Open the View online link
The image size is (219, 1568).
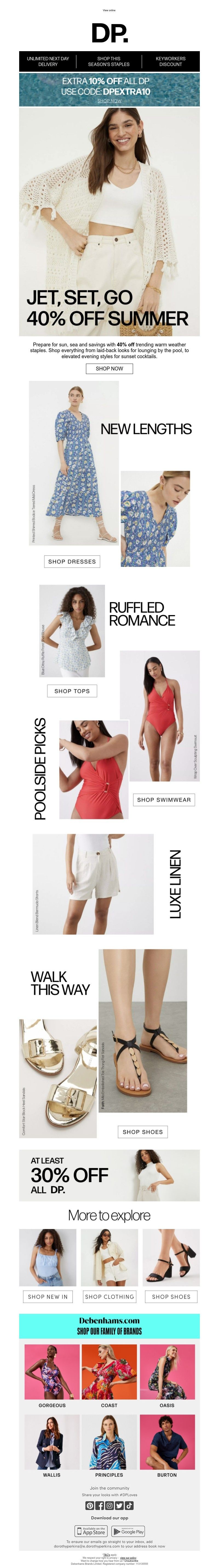(109, 10)
